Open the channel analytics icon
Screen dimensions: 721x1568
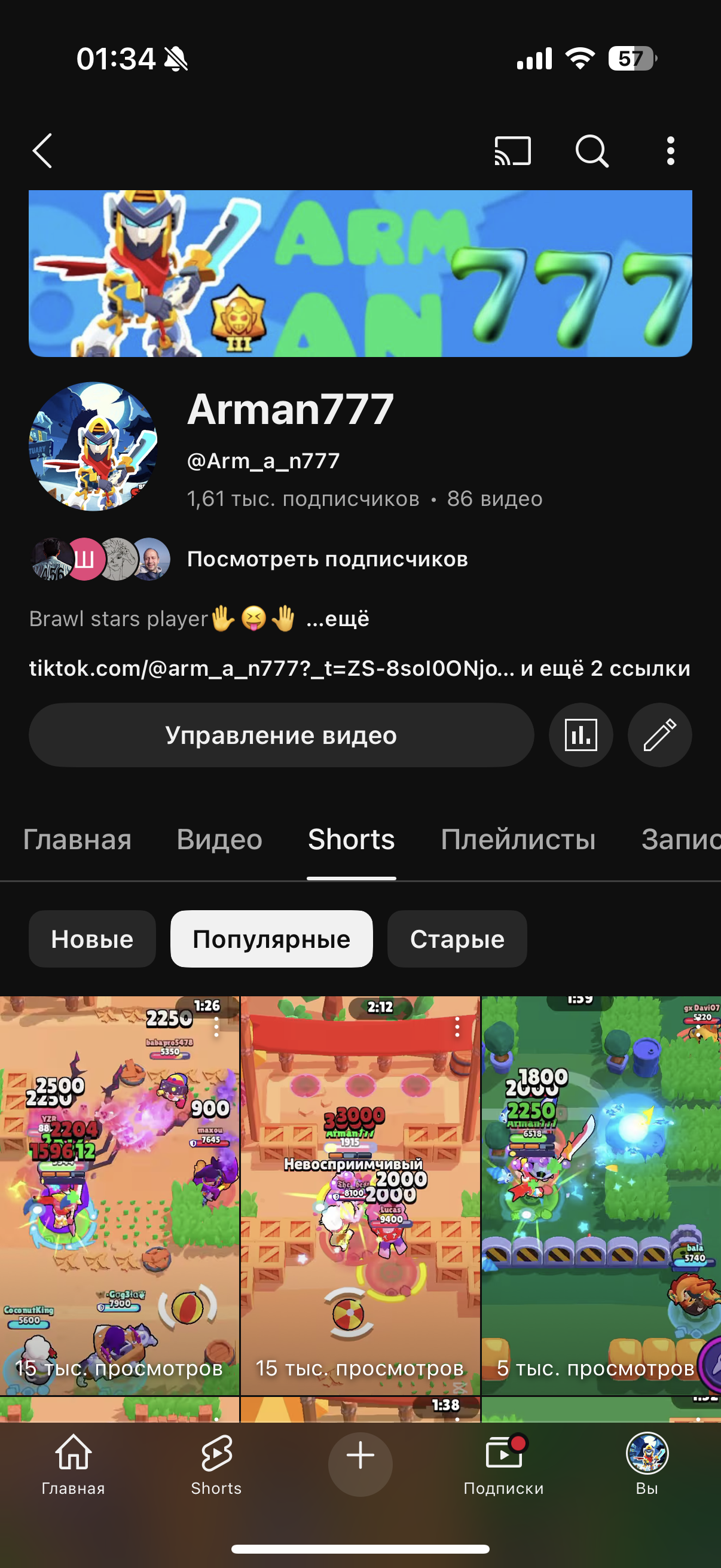580,735
